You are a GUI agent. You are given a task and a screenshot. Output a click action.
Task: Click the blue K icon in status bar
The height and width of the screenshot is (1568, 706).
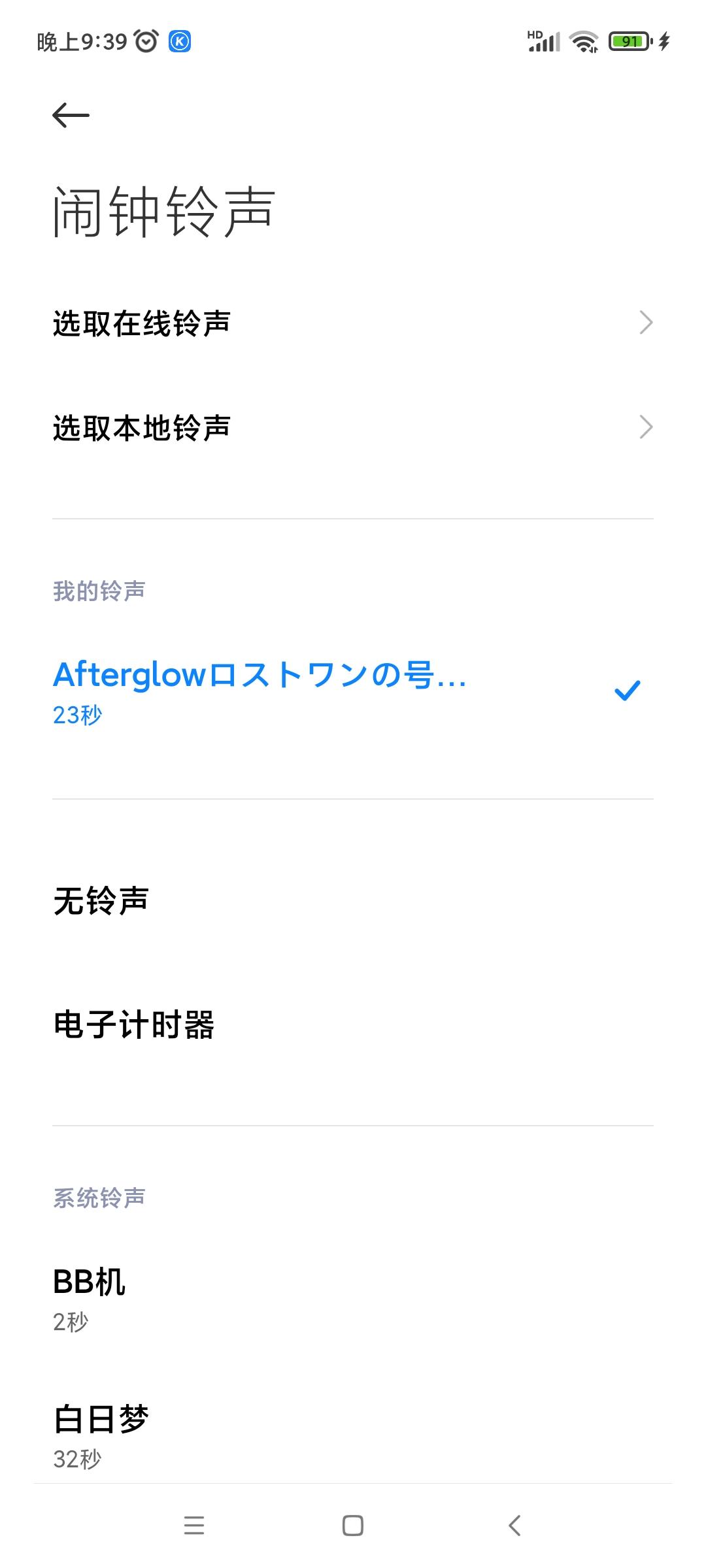click(178, 41)
